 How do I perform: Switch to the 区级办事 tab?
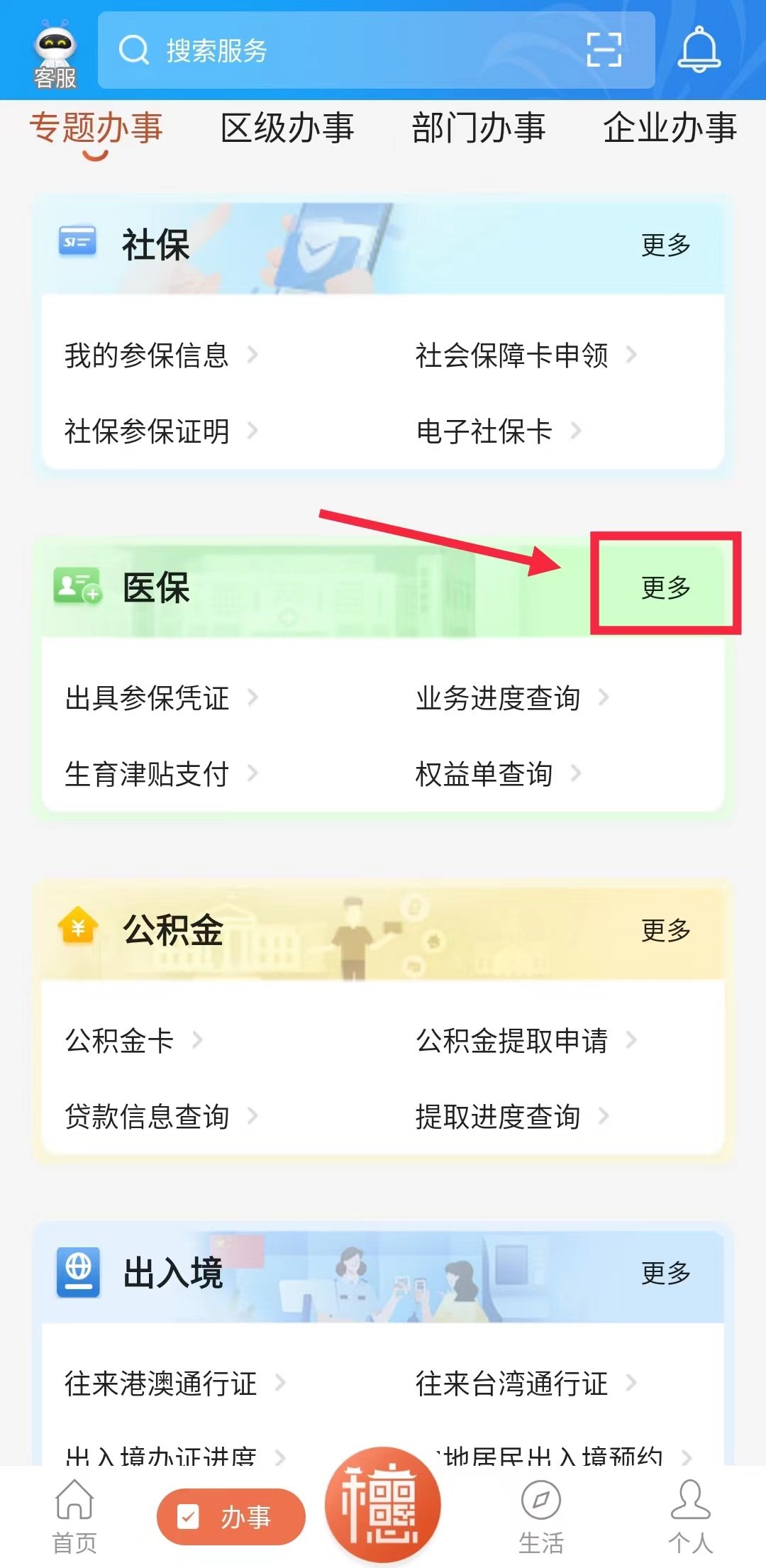click(x=287, y=129)
